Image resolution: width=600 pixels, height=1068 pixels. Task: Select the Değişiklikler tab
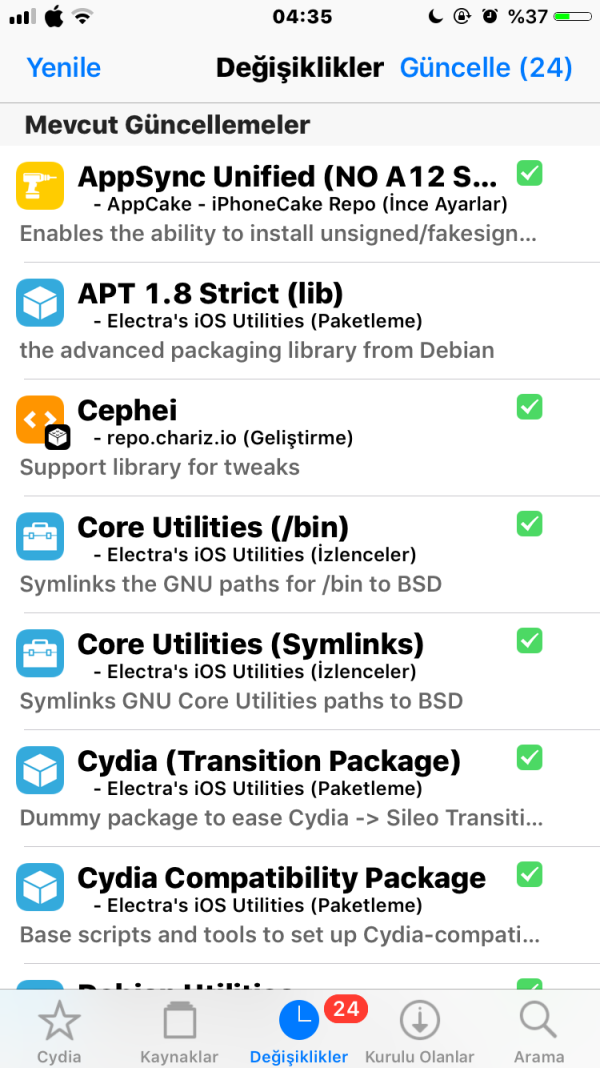299,1030
